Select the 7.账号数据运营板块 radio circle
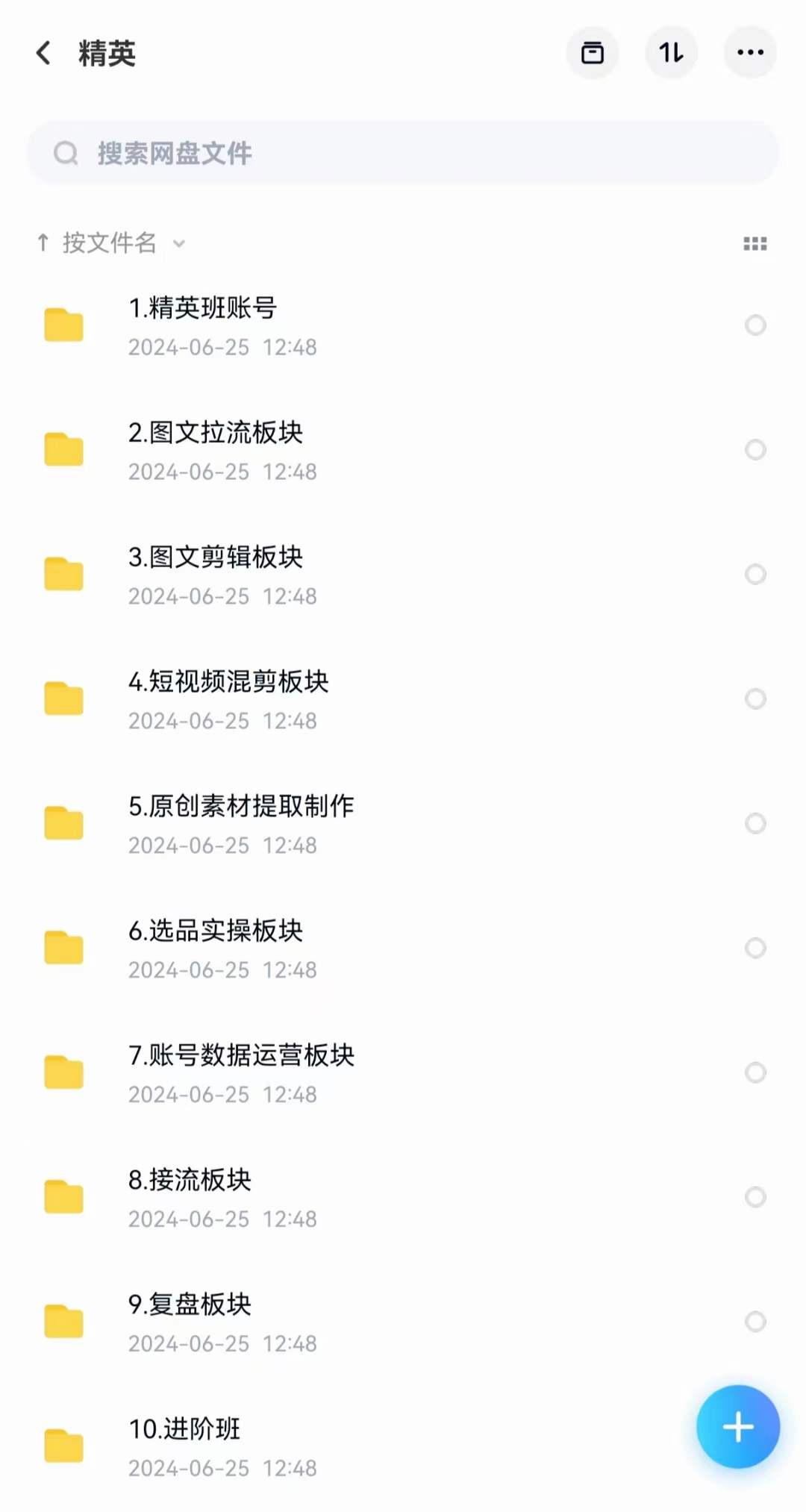Image resolution: width=806 pixels, height=1512 pixels. [755, 1072]
